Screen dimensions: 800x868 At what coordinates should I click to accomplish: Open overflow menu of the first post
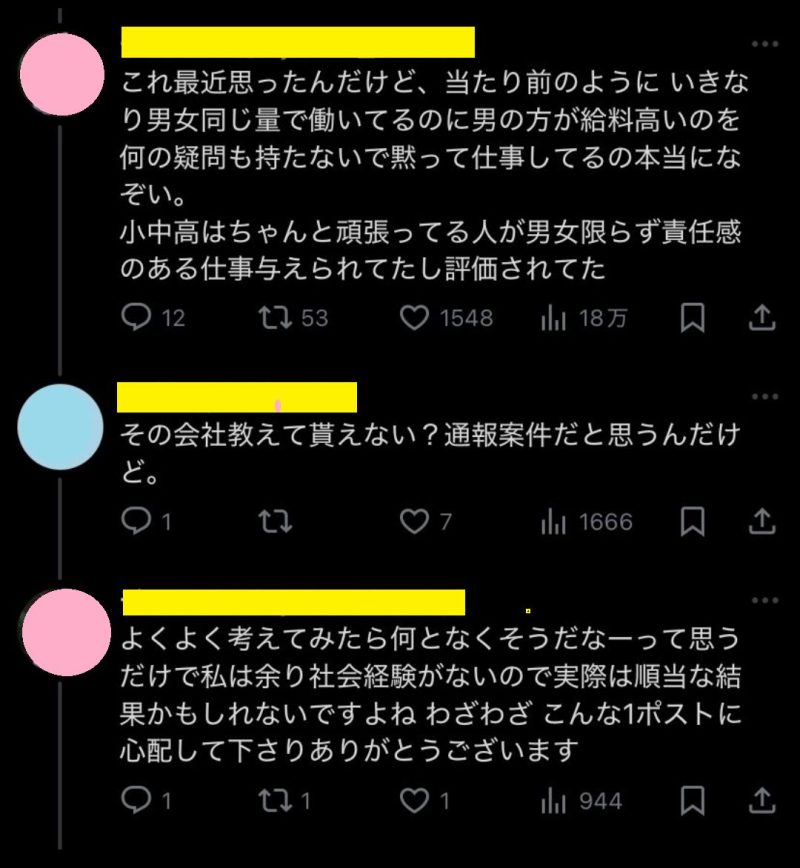tap(764, 44)
